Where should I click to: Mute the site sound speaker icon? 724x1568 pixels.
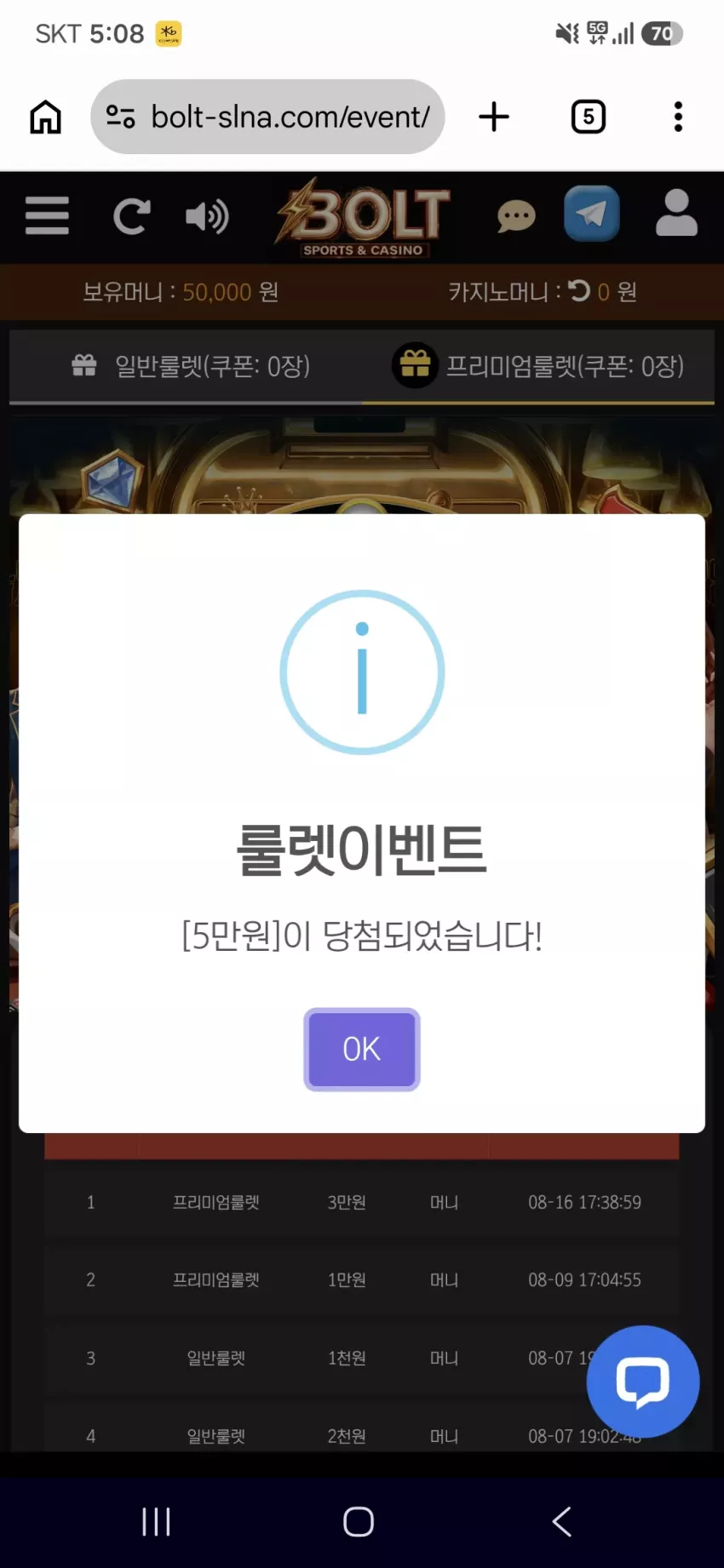click(207, 216)
